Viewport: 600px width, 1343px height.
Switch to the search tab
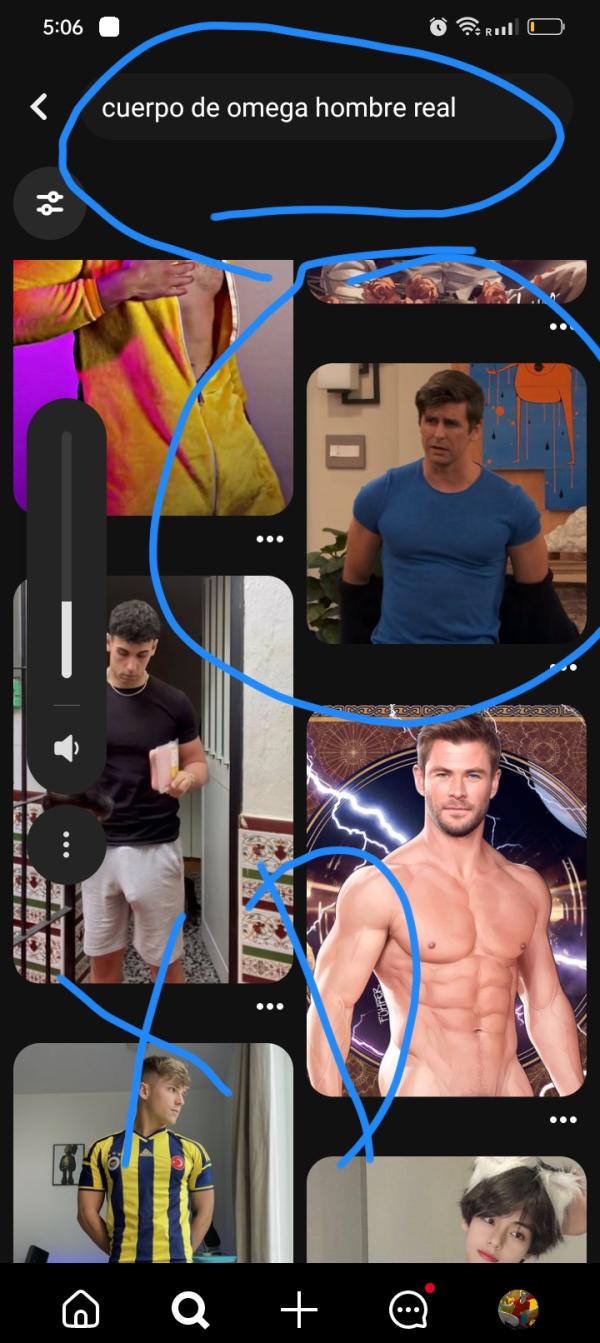(189, 1308)
